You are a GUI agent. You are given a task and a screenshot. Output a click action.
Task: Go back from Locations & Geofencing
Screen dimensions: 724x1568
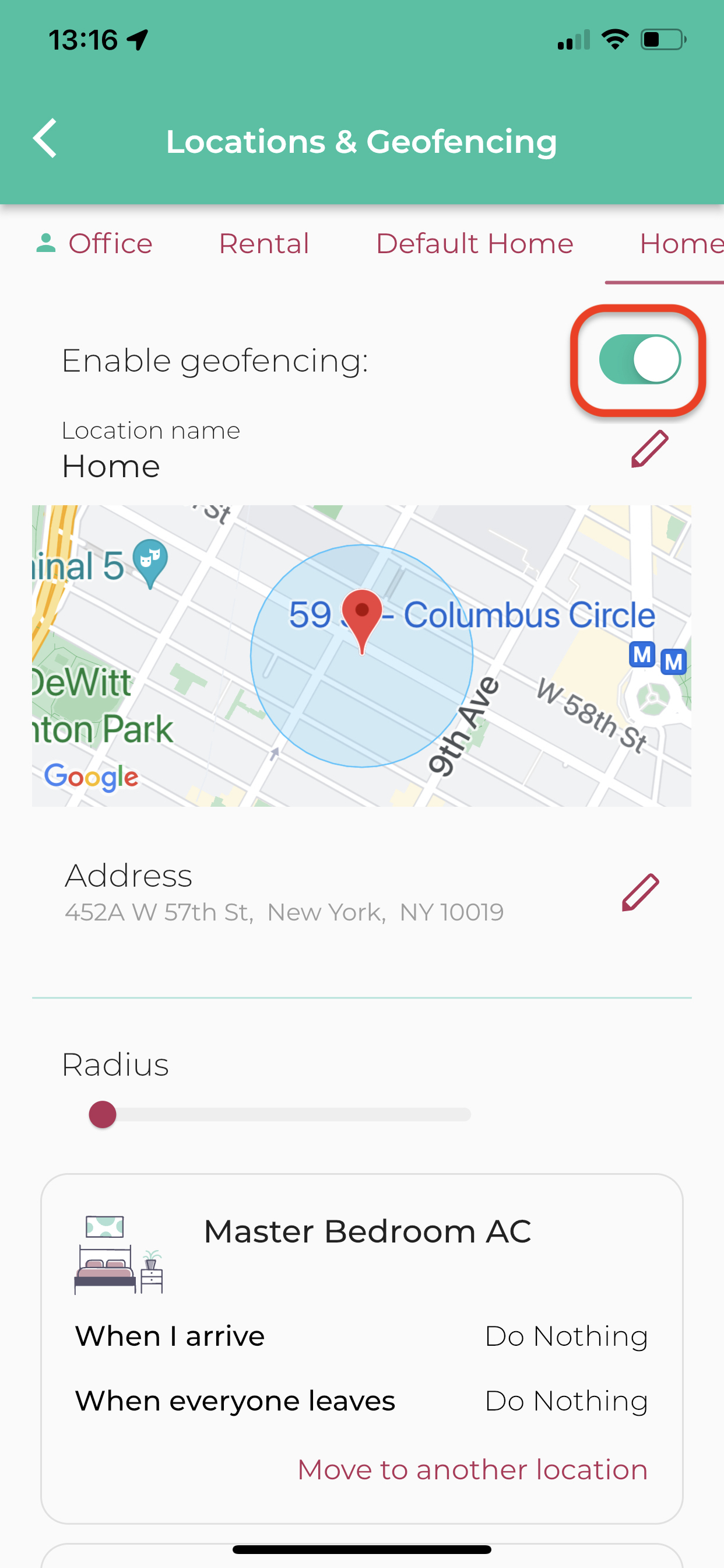(x=45, y=139)
